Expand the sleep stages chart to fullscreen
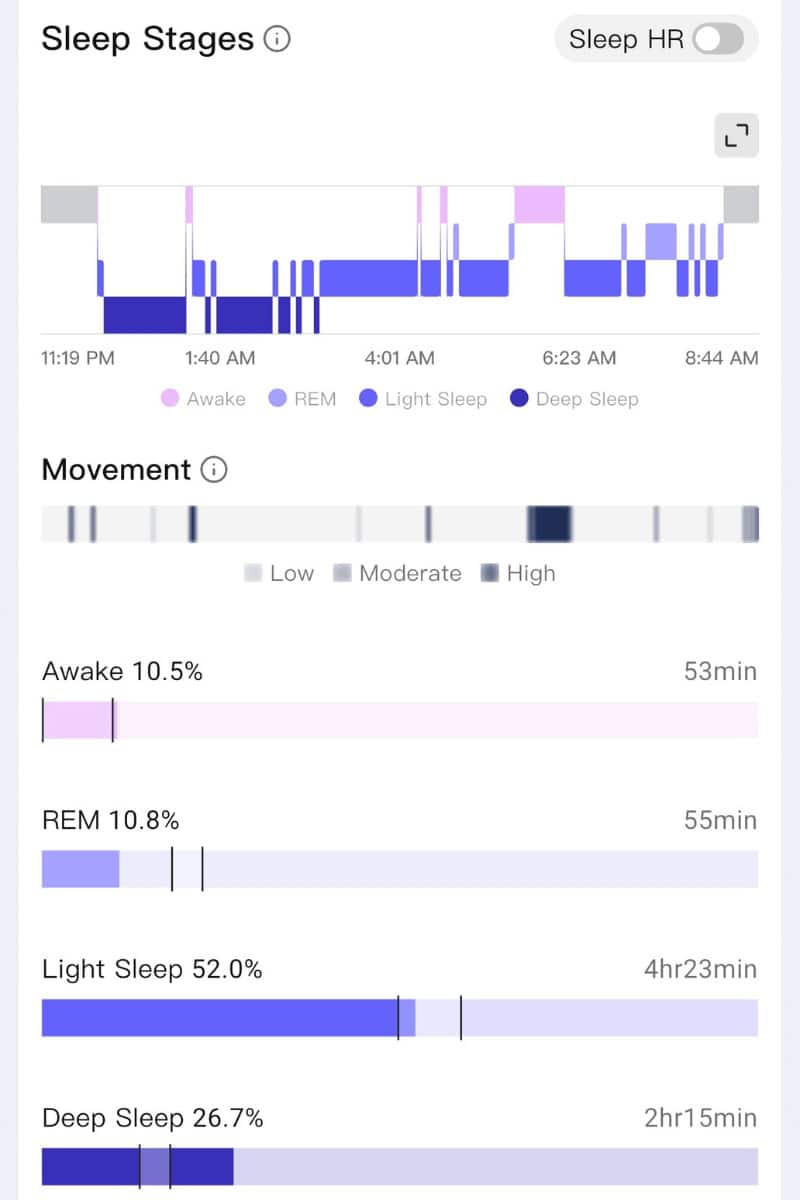The height and width of the screenshot is (1200, 800). click(x=736, y=136)
